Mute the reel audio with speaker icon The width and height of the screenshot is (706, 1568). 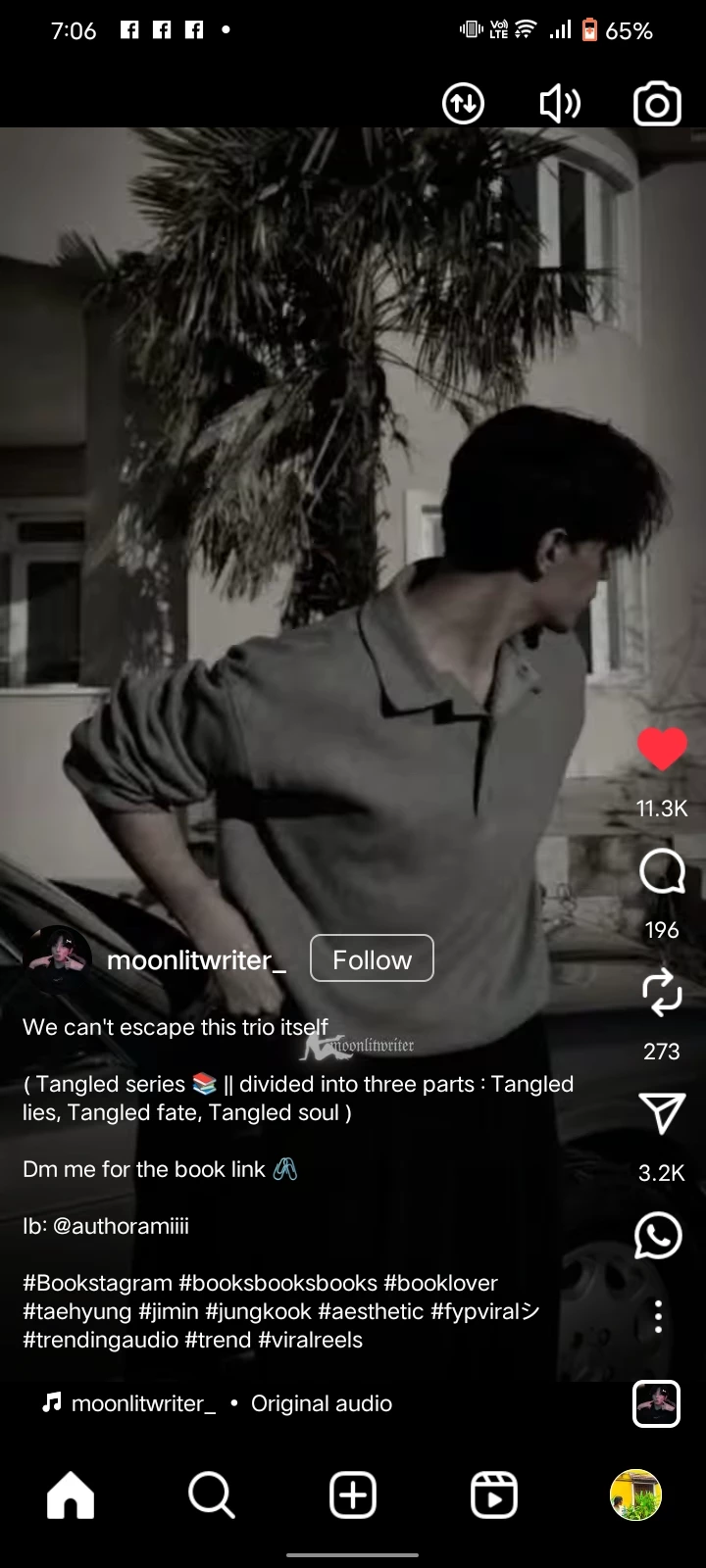click(x=560, y=104)
